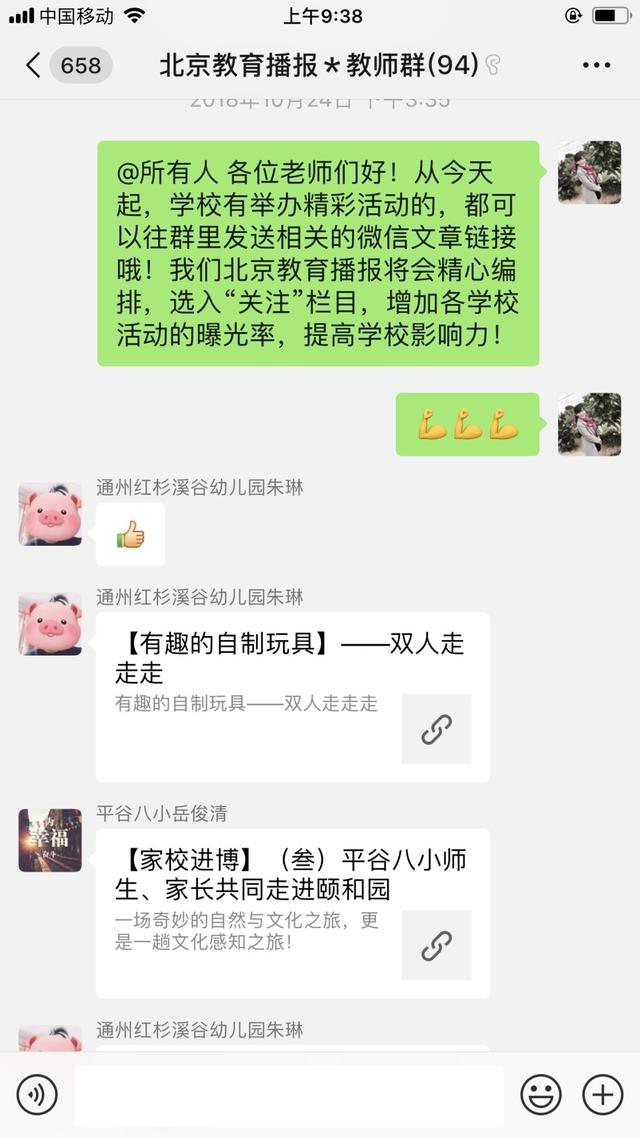Switch to voice message input

click(x=36, y=1094)
